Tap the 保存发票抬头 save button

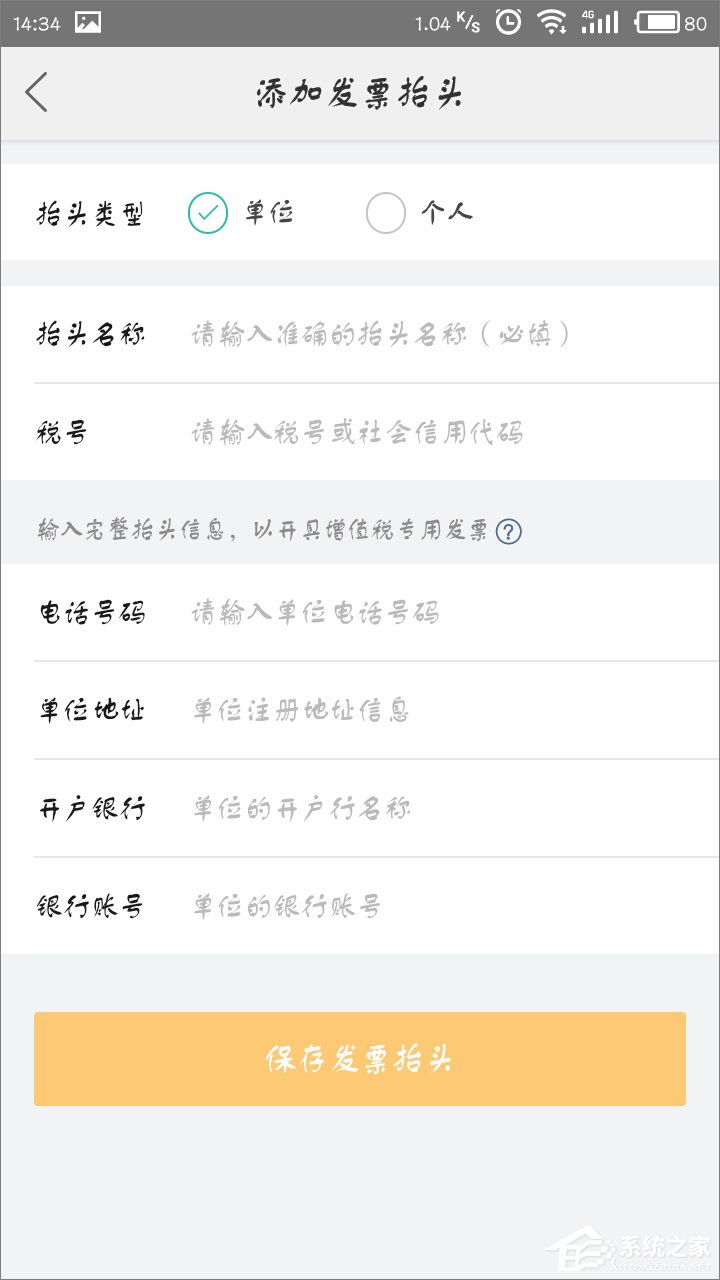(360, 1058)
